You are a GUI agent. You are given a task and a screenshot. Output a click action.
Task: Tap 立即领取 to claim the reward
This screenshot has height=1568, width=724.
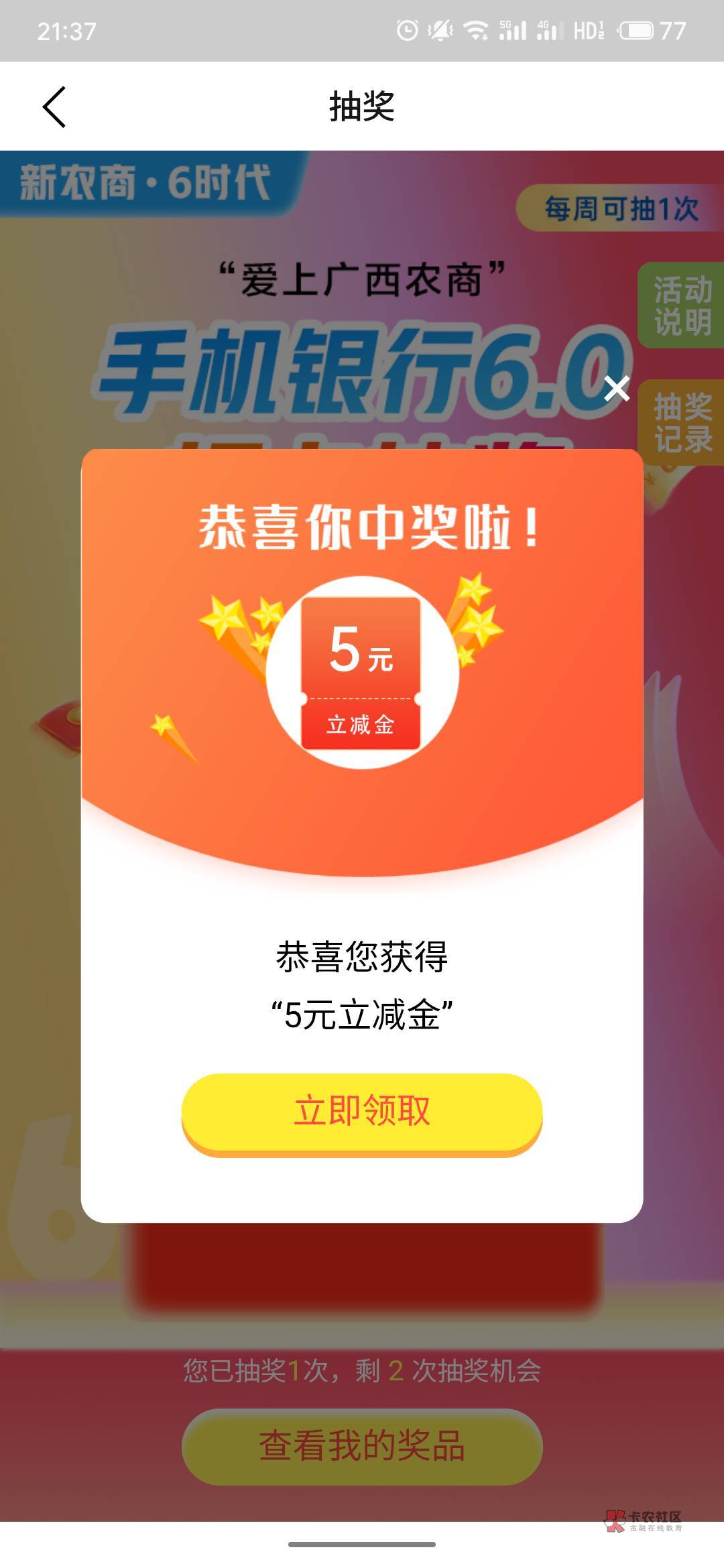pyautogui.click(x=362, y=1114)
